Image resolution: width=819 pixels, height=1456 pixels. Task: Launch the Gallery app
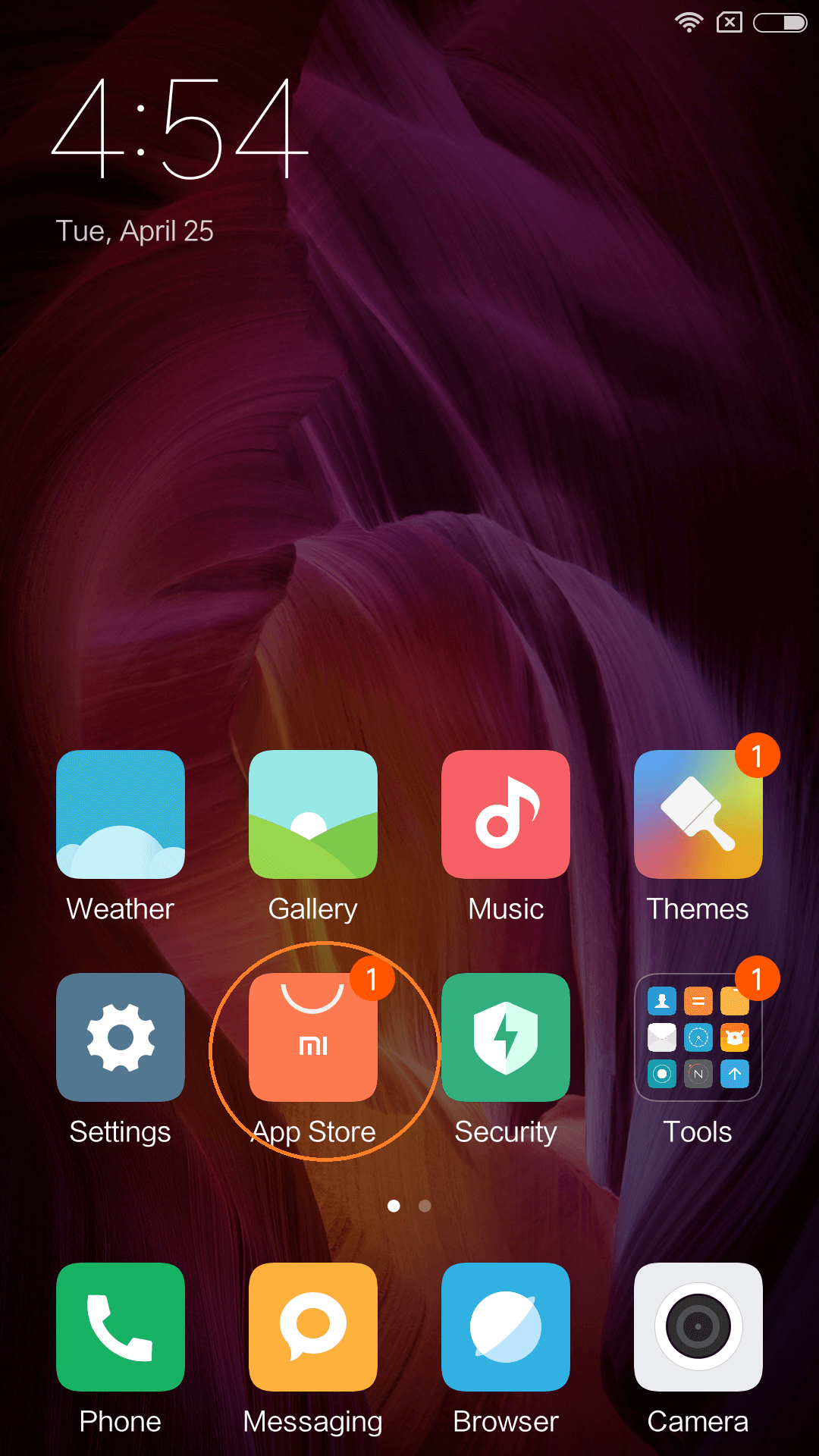(x=313, y=814)
